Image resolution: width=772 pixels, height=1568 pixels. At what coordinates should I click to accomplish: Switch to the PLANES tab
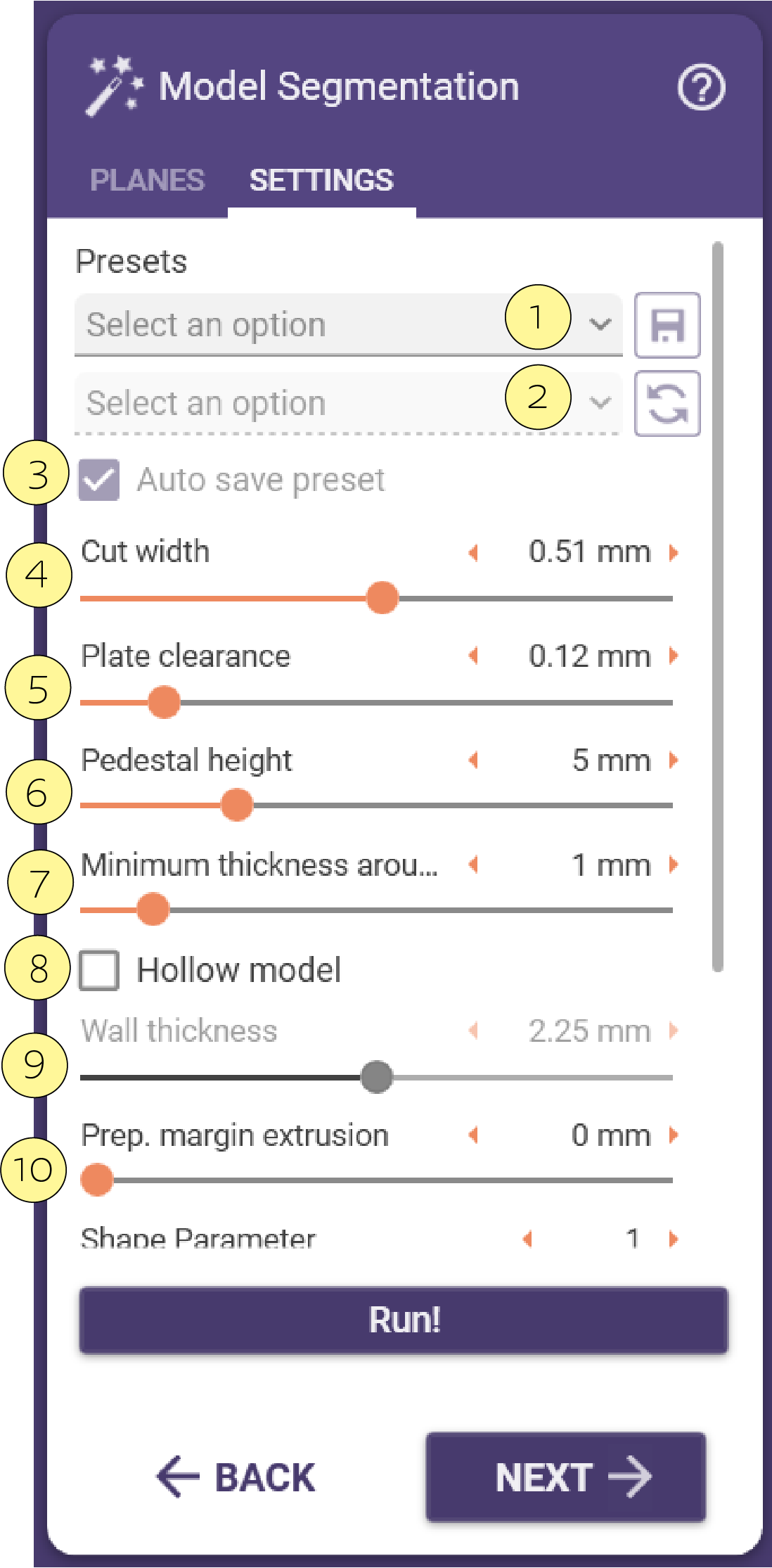(x=147, y=180)
